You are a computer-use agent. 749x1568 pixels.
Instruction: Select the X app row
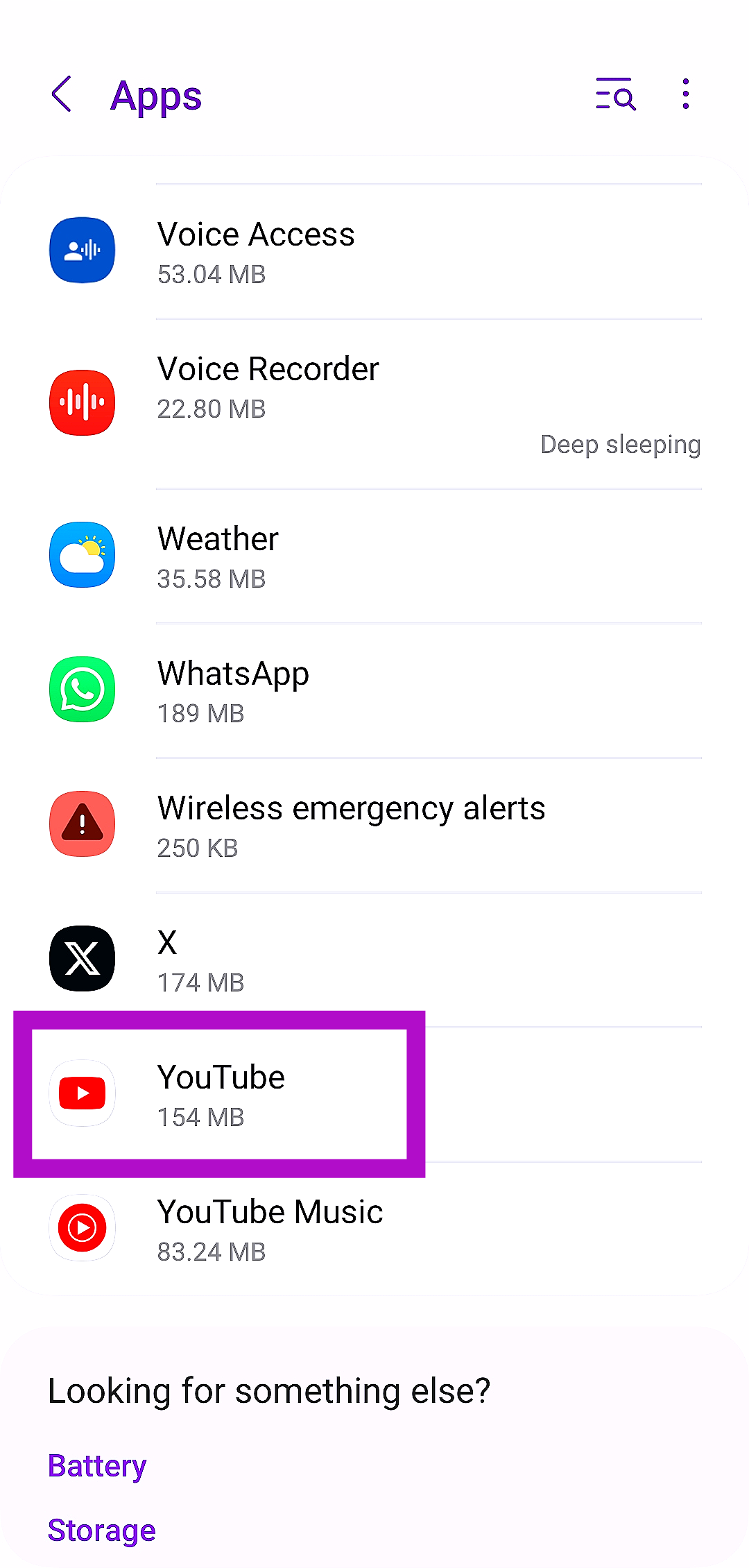pos(374,960)
